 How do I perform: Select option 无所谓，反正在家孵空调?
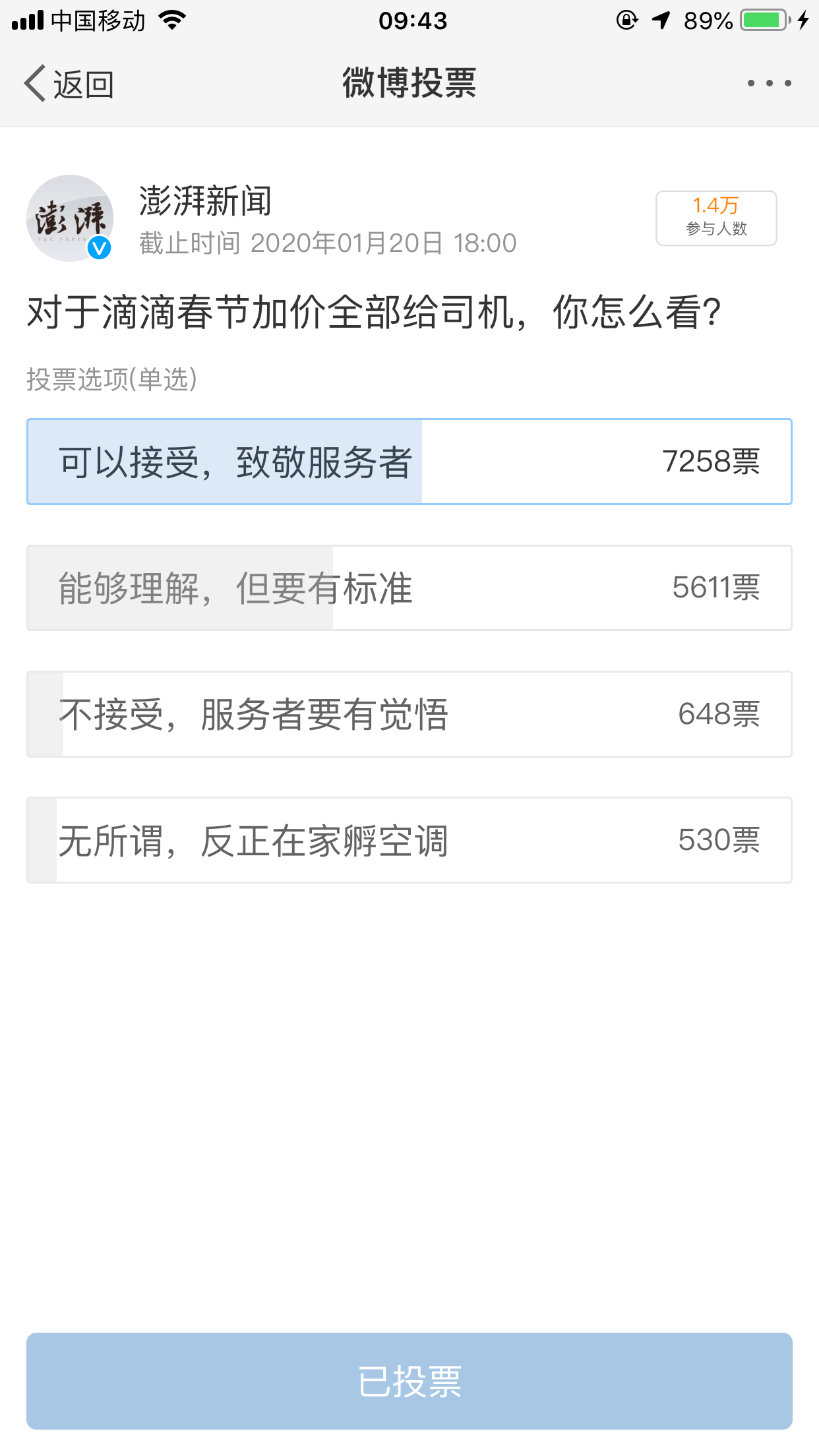click(409, 840)
